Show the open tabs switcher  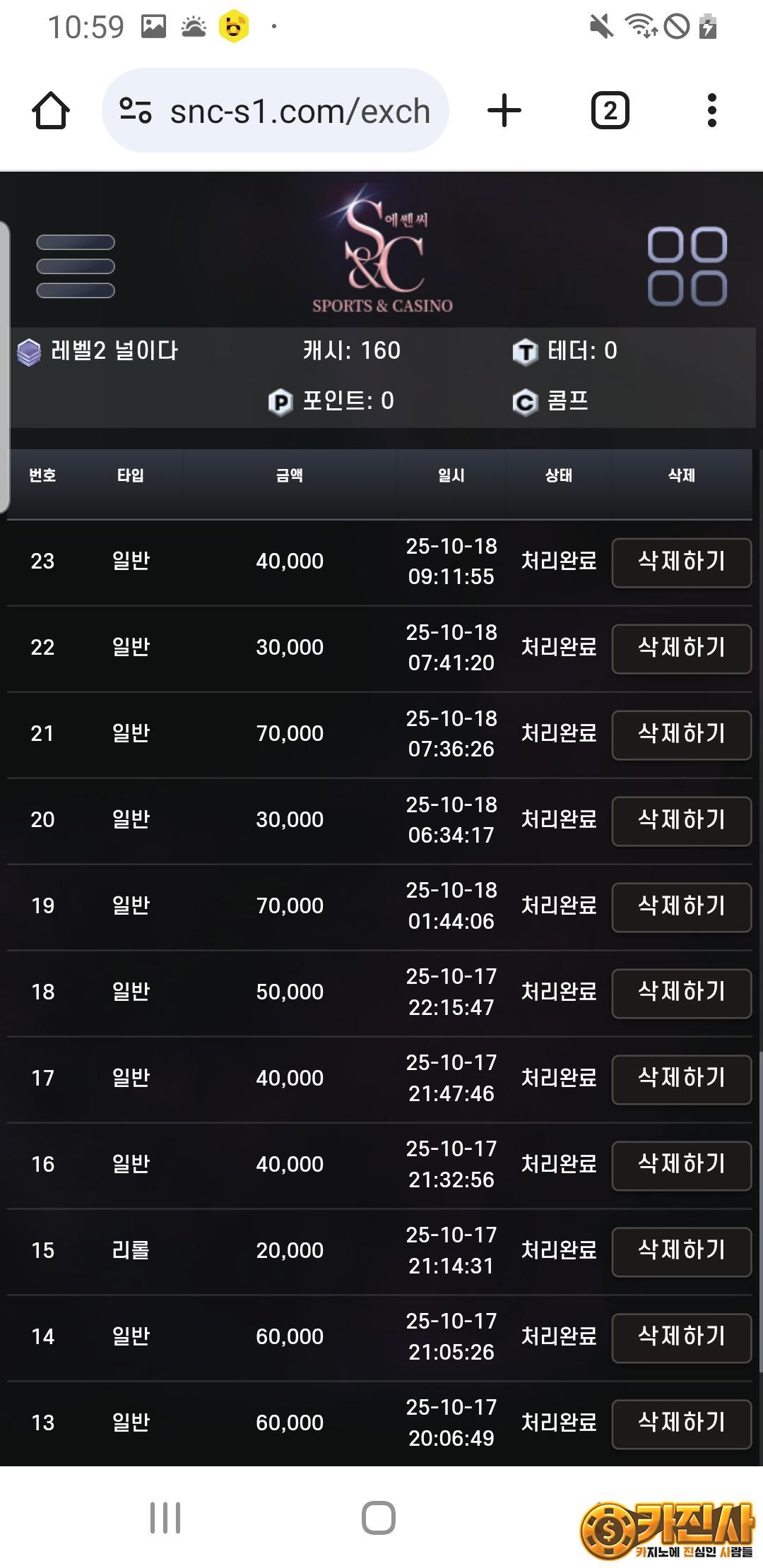(x=610, y=111)
